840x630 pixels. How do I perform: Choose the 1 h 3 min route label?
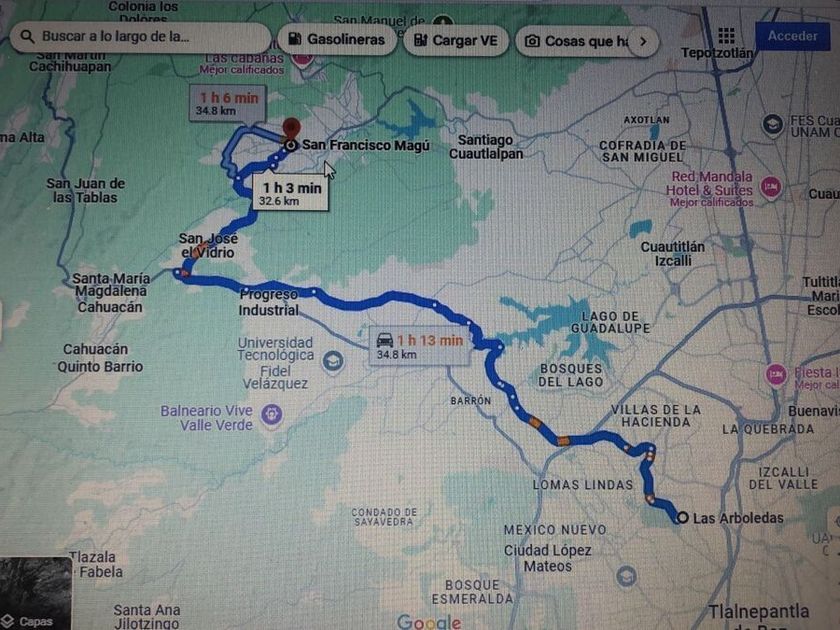(x=291, y=193)
